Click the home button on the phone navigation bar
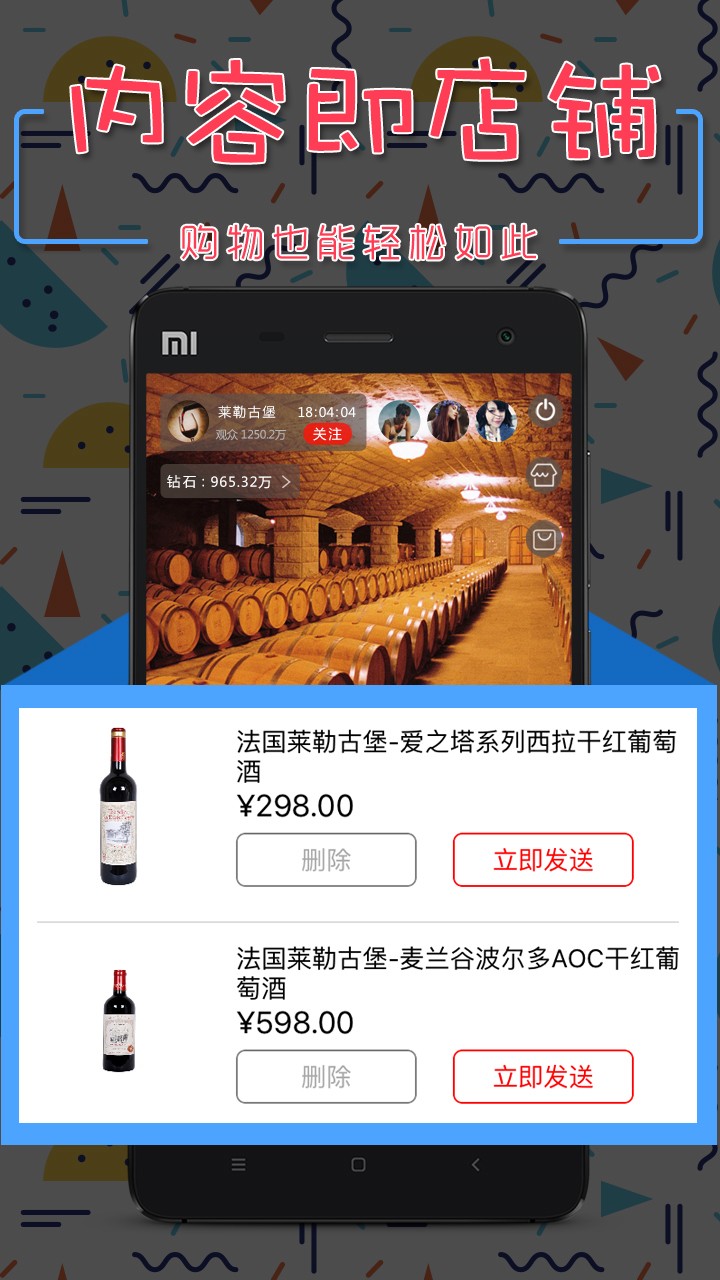This screenshot has height=1280, width=720. [357, 1166]
